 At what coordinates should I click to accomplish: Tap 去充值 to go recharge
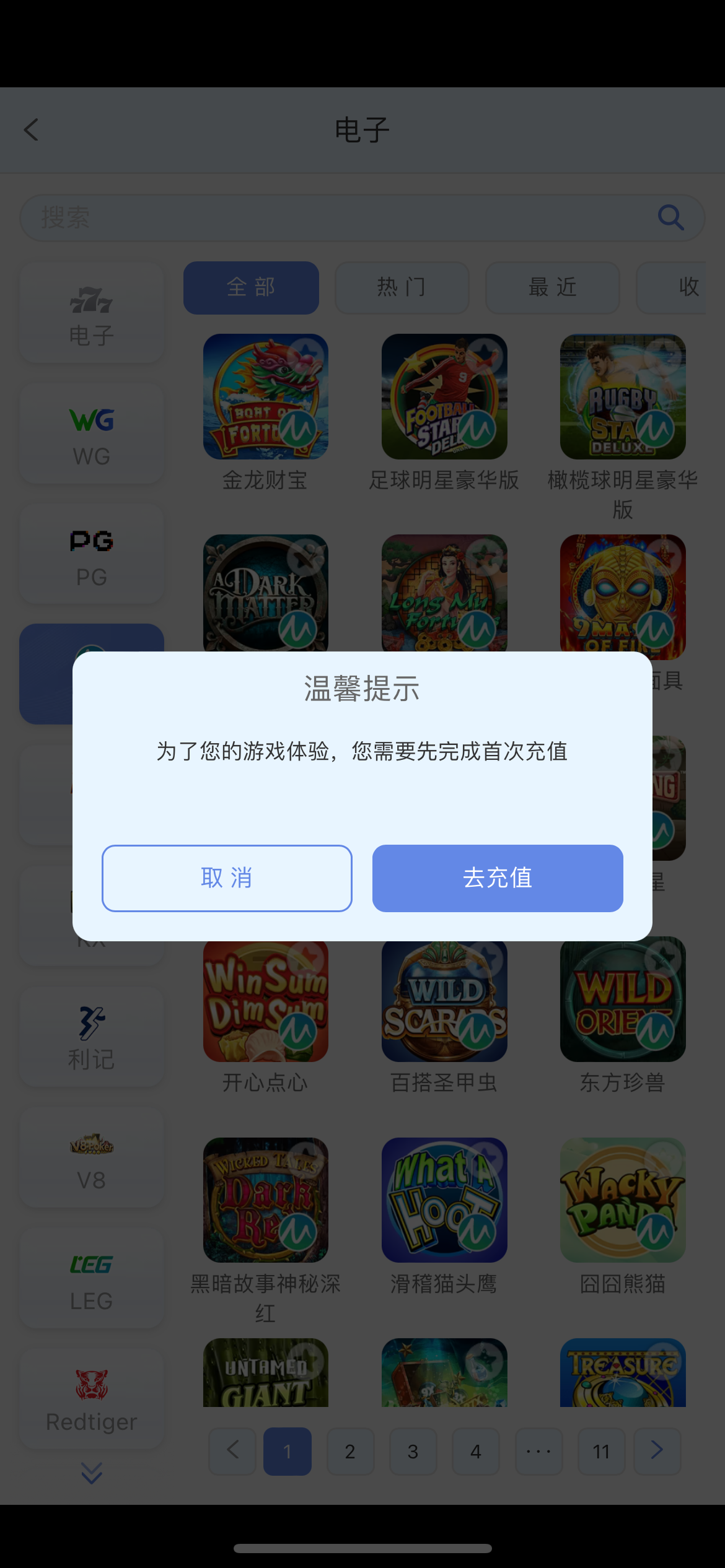point(498,878)
